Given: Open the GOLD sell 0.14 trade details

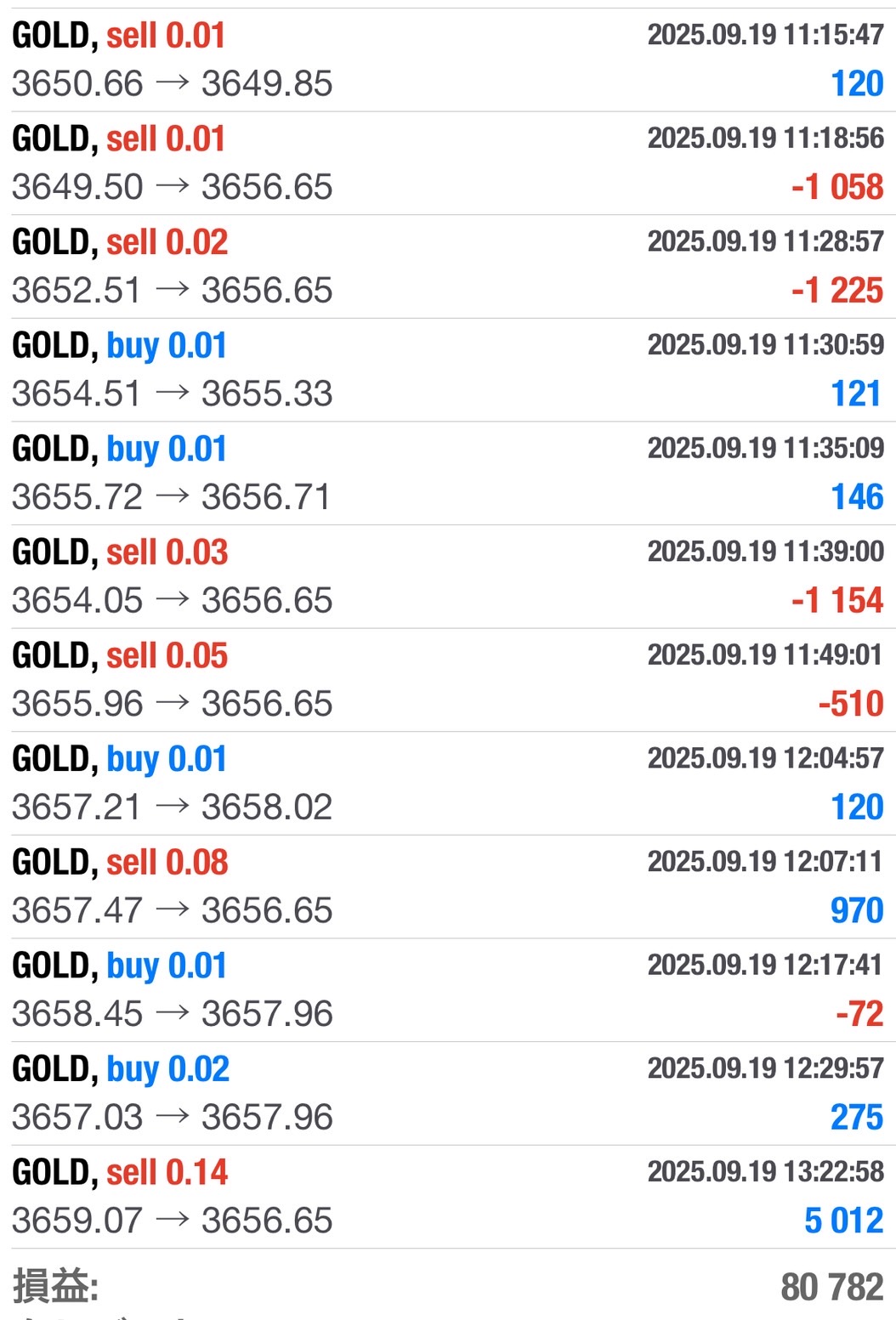Looking at the screenshot, I should tap(448, 1197).
